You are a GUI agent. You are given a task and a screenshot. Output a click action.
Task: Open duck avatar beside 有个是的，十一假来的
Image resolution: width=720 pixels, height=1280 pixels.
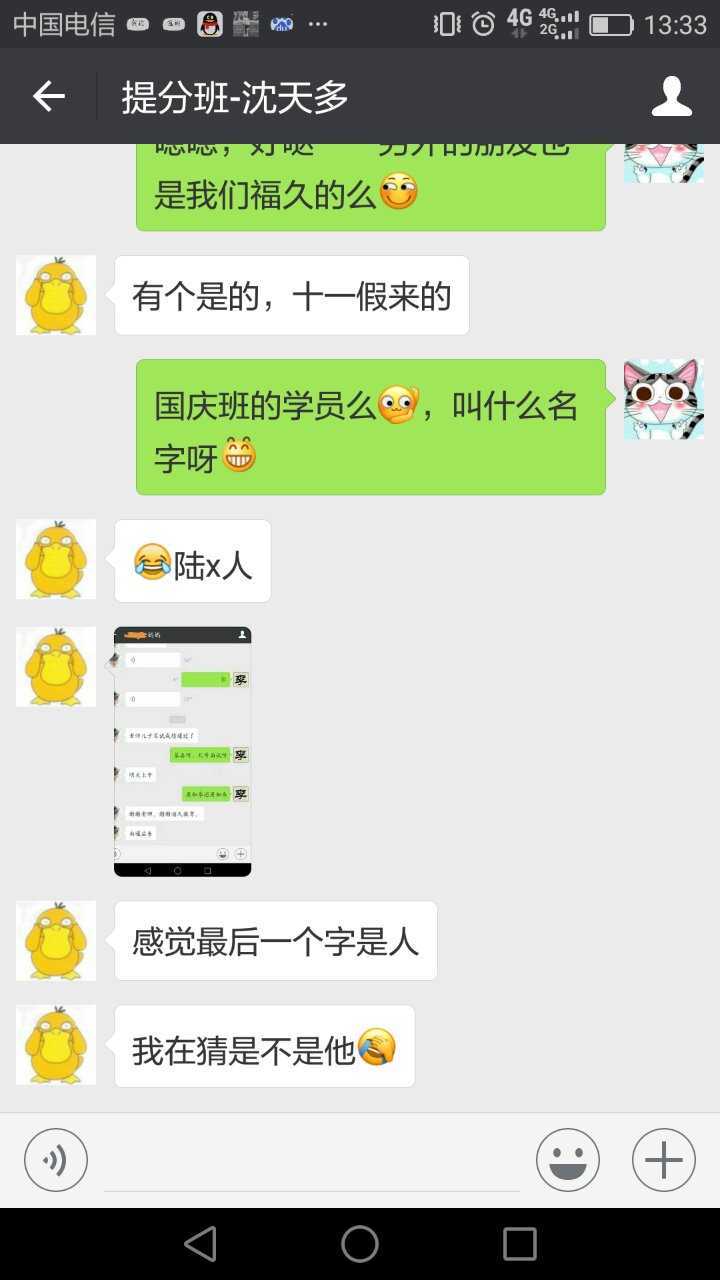[x=56, y=295]
